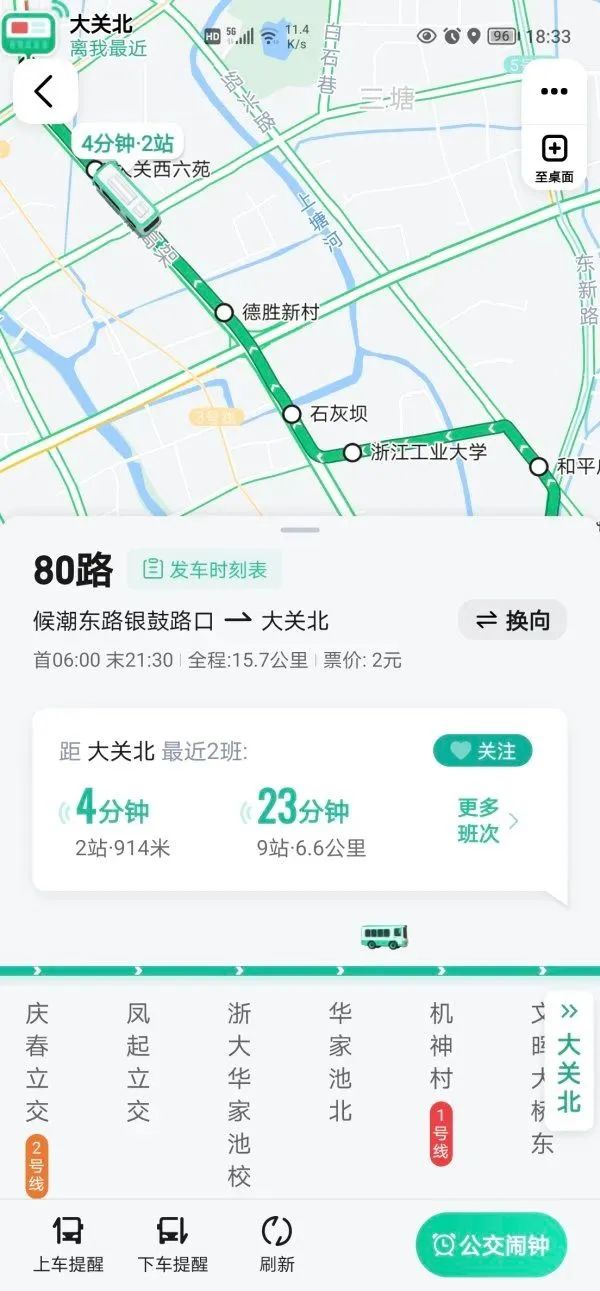The image size is (600, 1291).
Task: Set a boarding reminder (上车提醒)
Action: tap(68, 1243)
